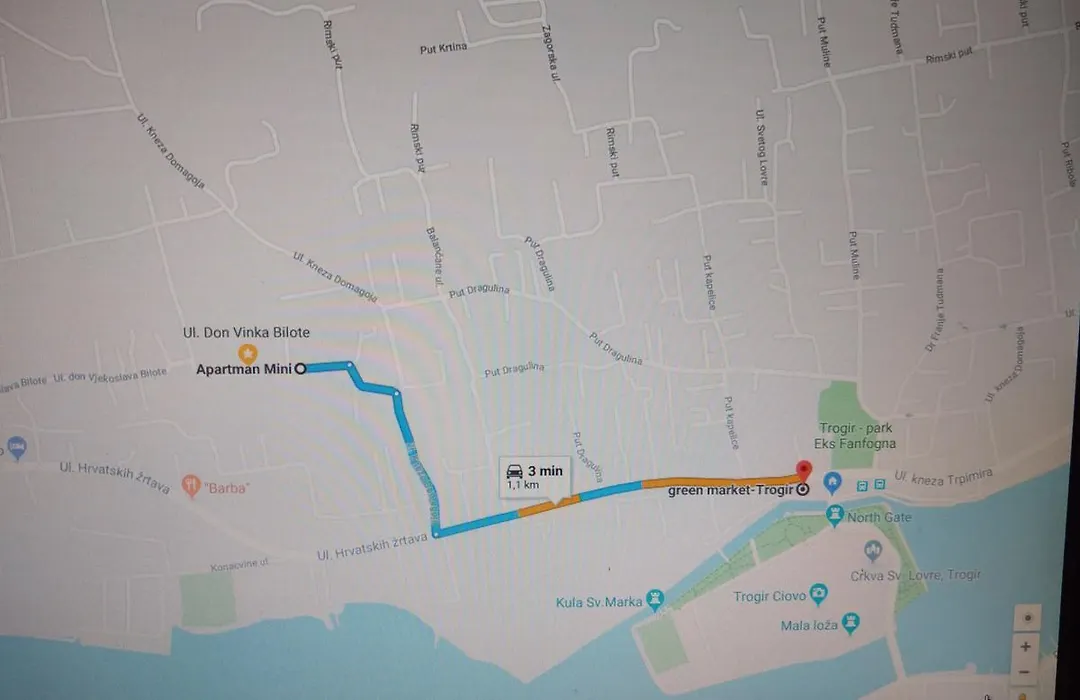Open the Mala loža landmark pin
Screen dimensions: 1080x700
point(851,624)
